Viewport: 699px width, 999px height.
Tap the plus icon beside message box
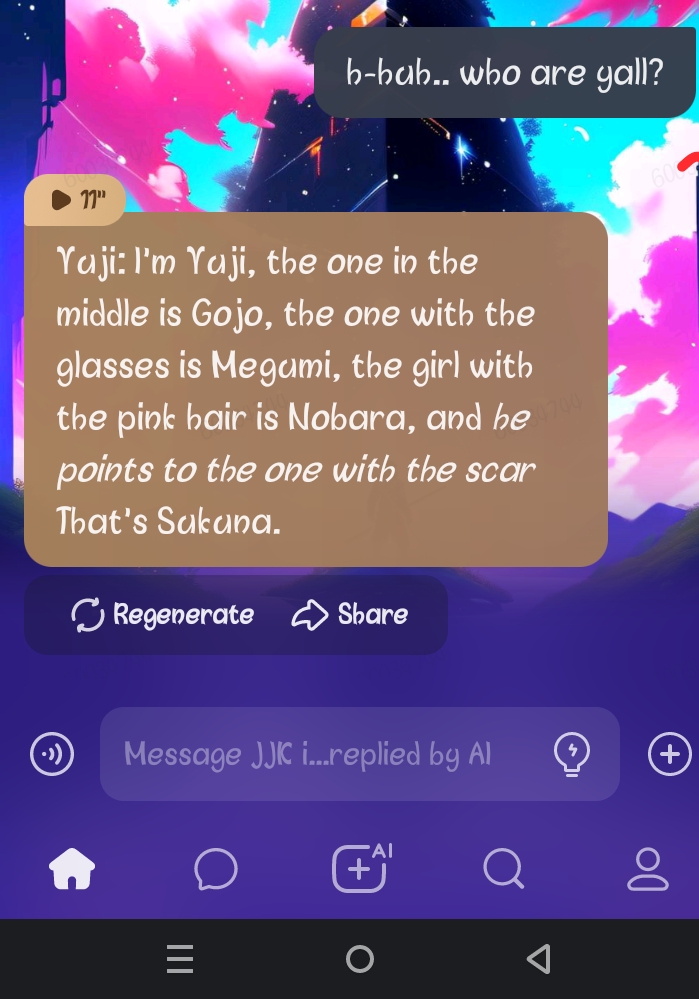coord(669,755)
